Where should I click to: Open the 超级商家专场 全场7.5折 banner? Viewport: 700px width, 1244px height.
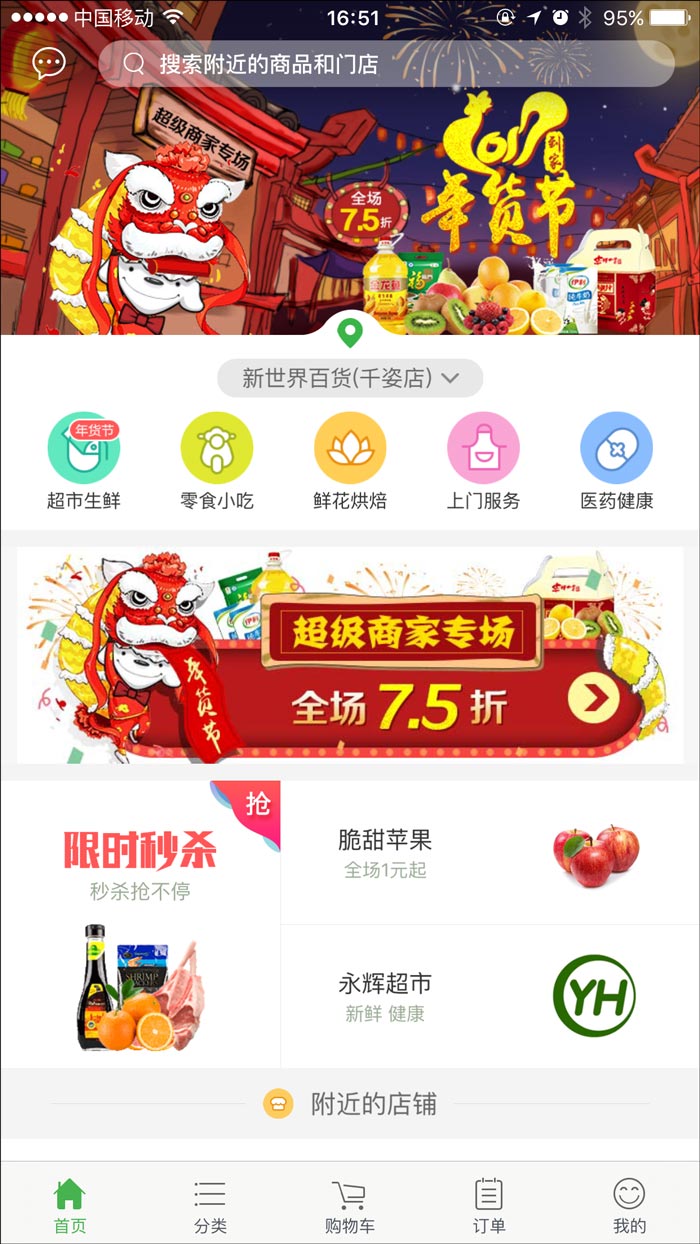point(350,655)
